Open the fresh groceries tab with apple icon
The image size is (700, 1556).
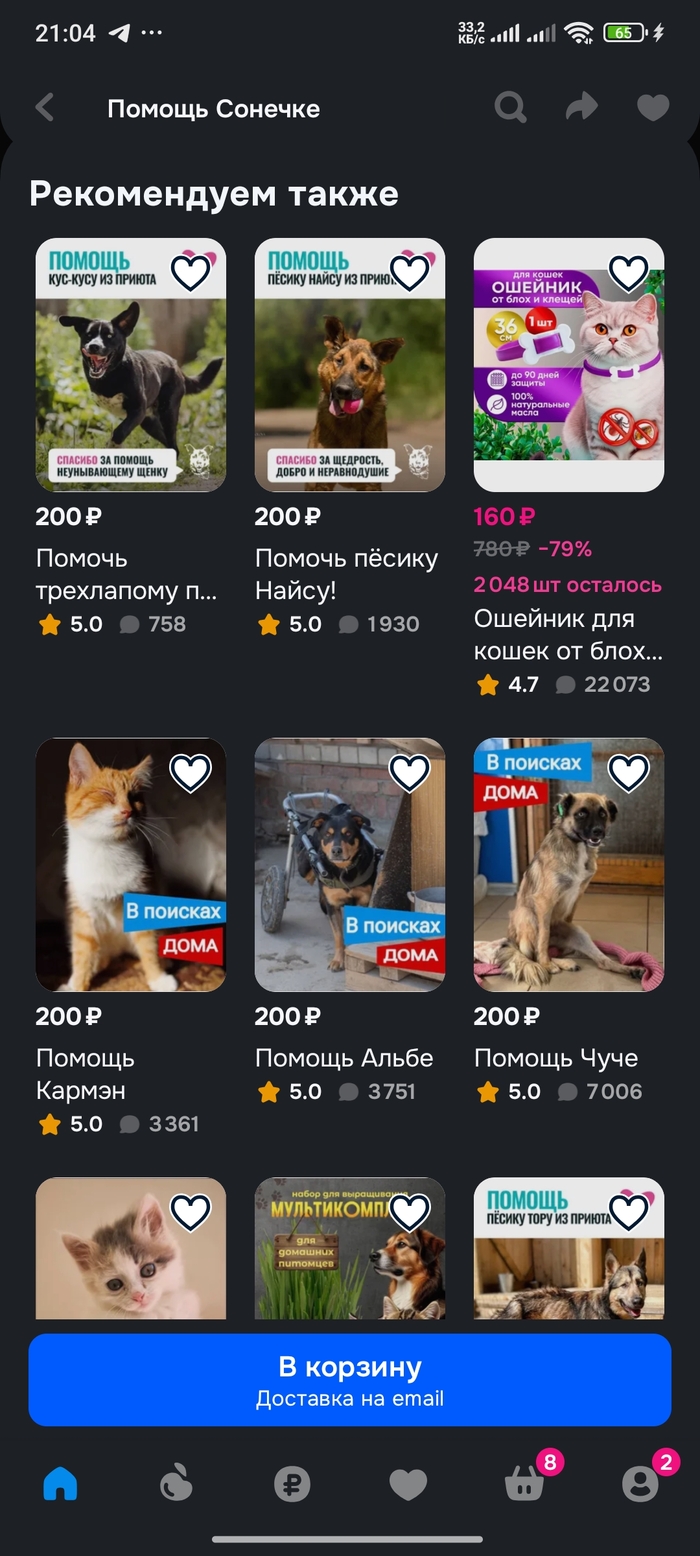[176, 1485]
